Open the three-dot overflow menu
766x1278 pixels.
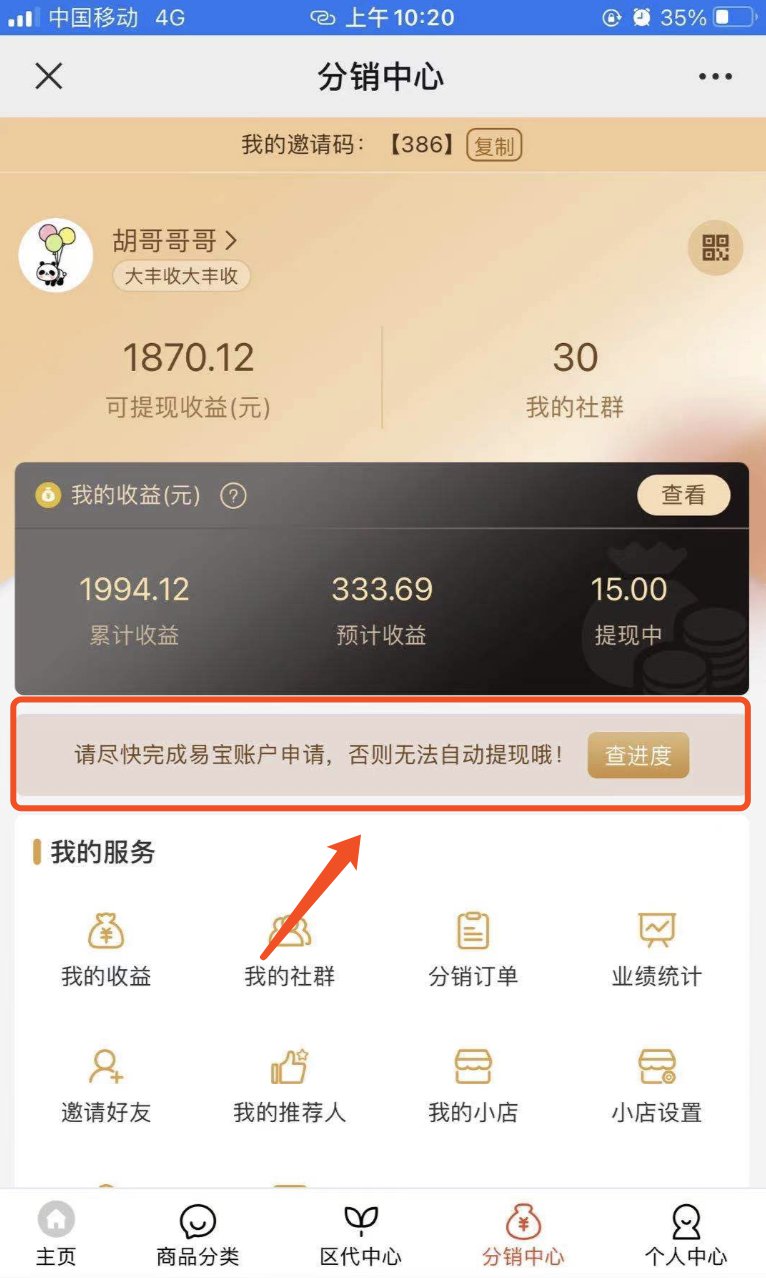click(715, 77)
